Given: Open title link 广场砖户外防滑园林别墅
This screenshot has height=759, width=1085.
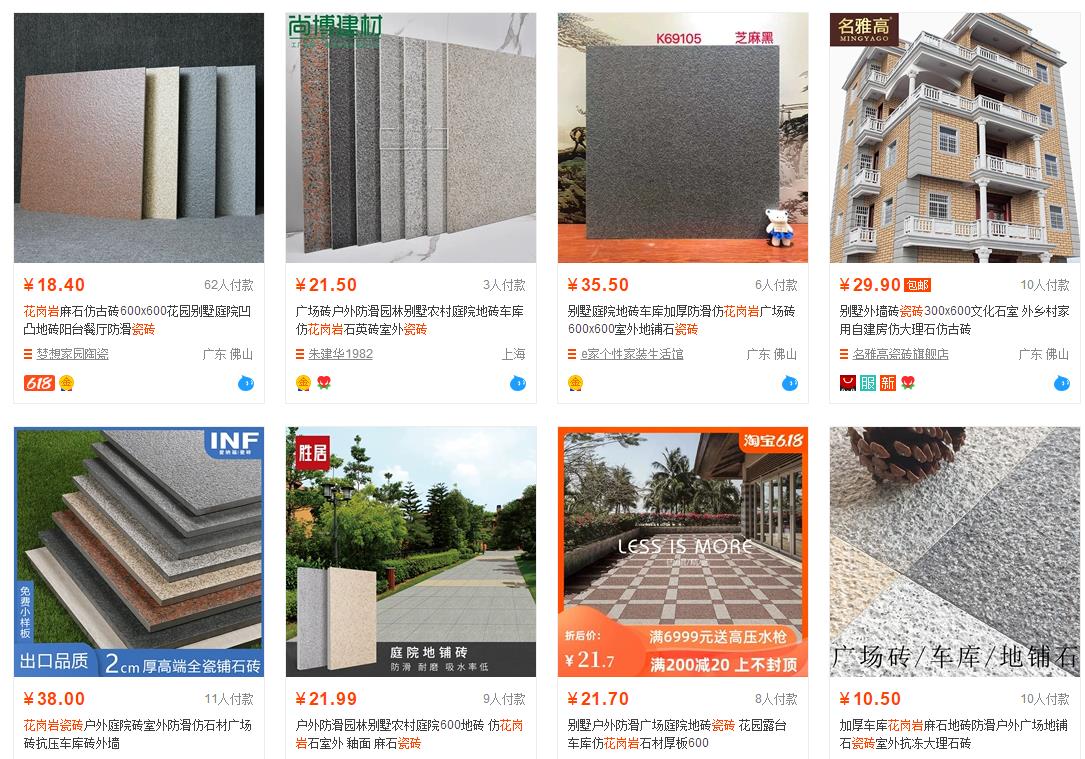Looking at the screenshot, I should pyautogui.click(x=410, y=320).
